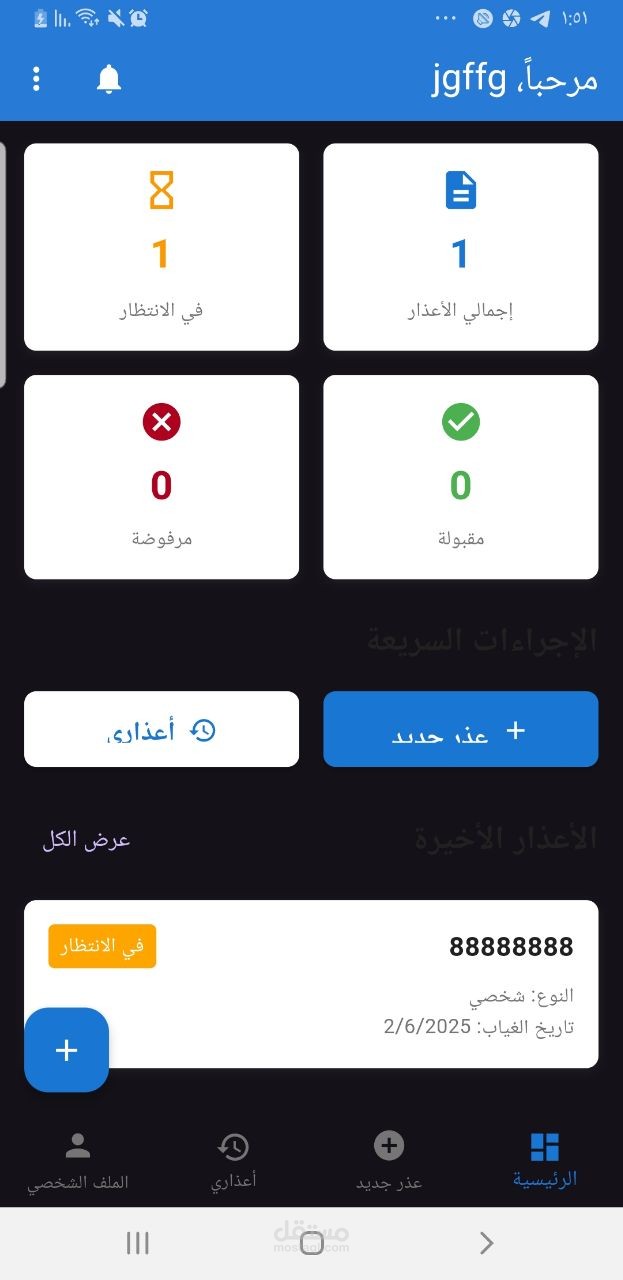Tap the blue عذر جديد button
The height and width of the screenshot is (1280, 623).
[460, 729]
